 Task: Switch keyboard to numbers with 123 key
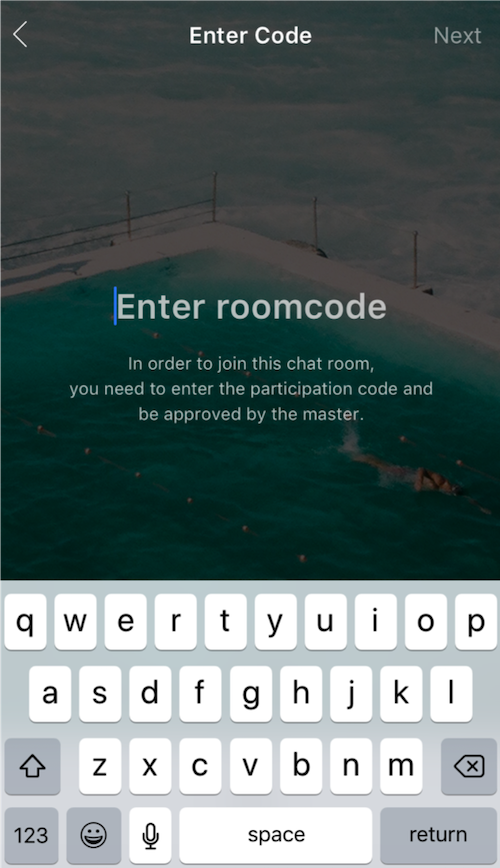(32, 835)
